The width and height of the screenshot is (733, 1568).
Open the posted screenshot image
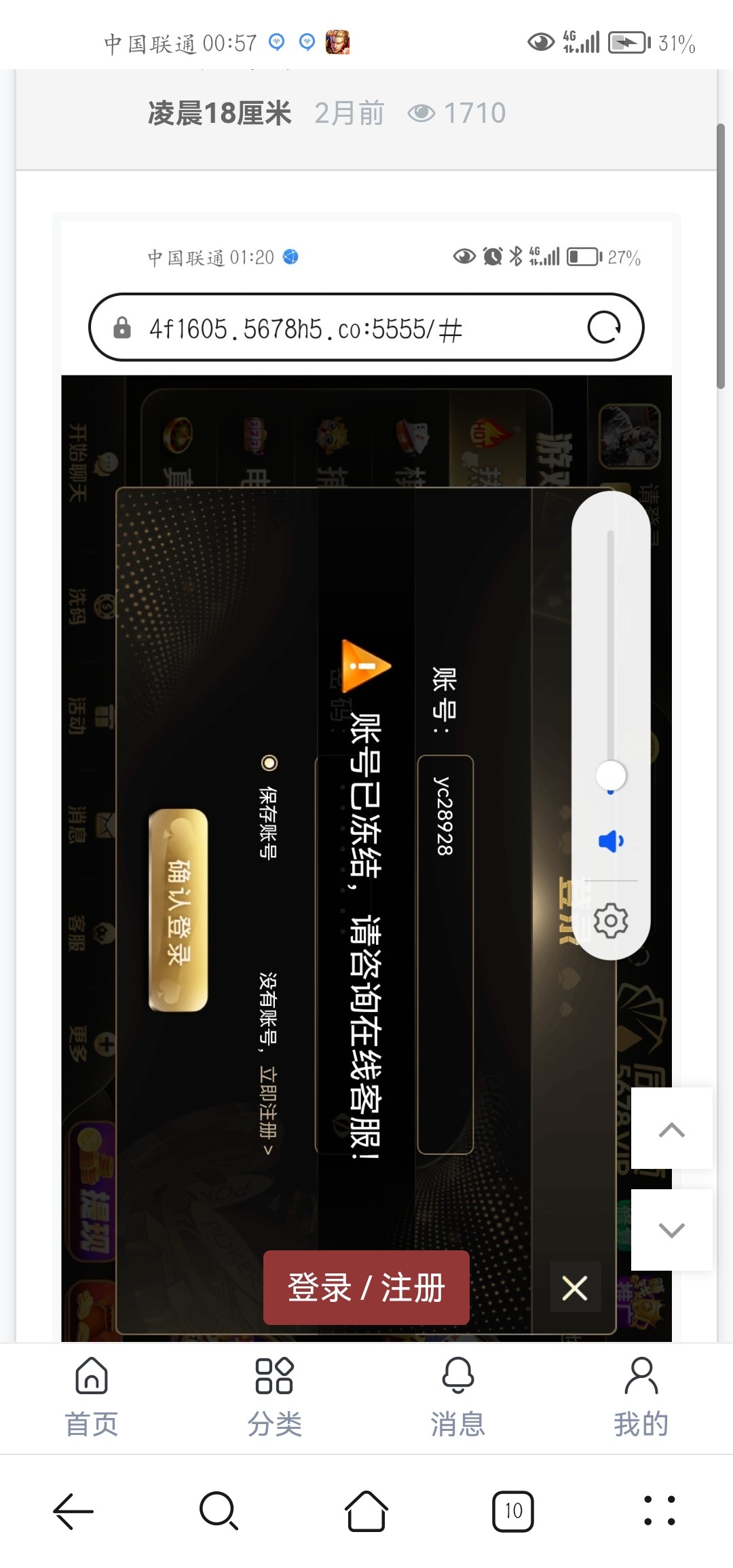pyautogui.click(x=366, y=747)
